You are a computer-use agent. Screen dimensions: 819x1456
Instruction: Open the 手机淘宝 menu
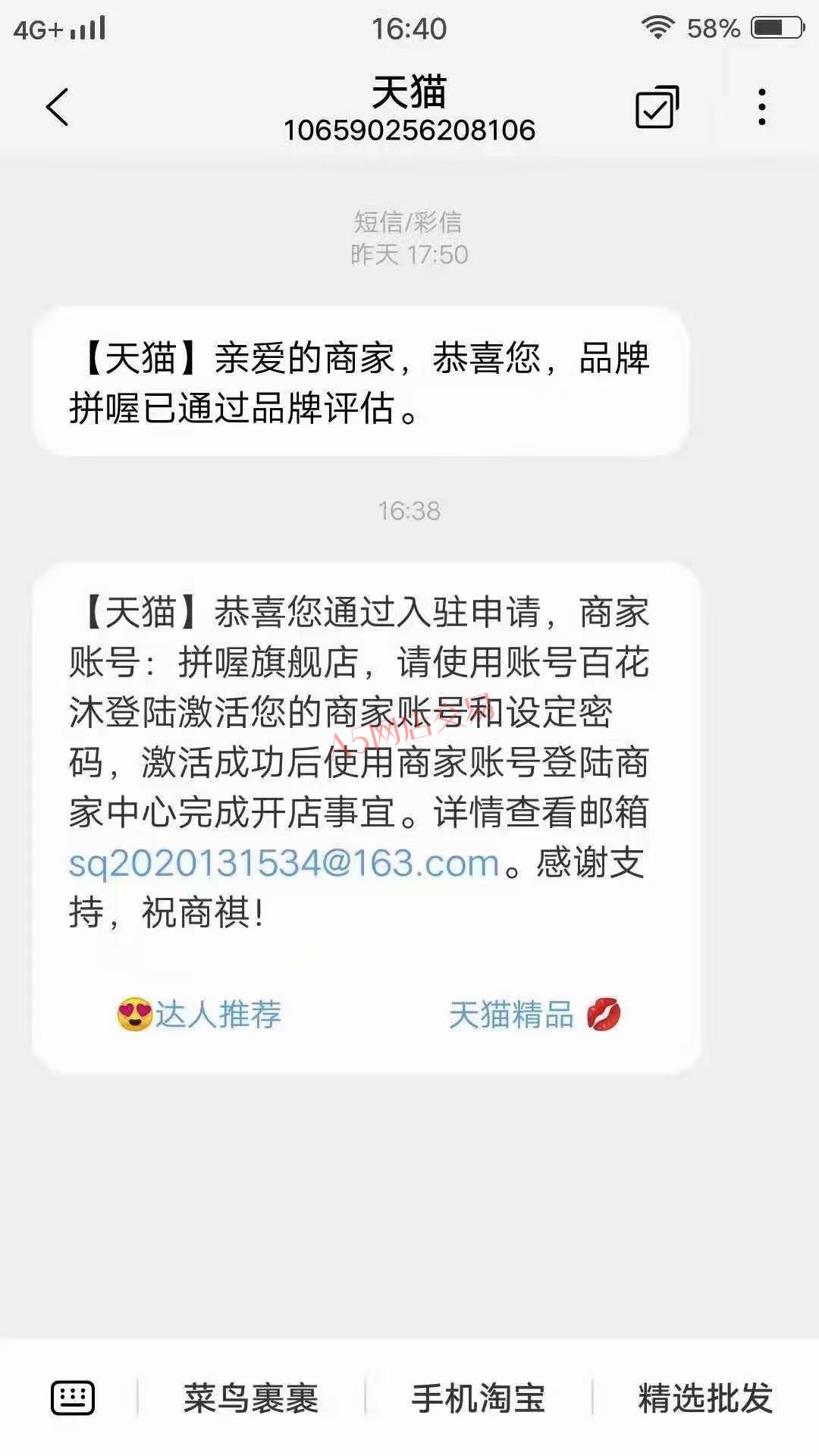(x=479, y=1398)
